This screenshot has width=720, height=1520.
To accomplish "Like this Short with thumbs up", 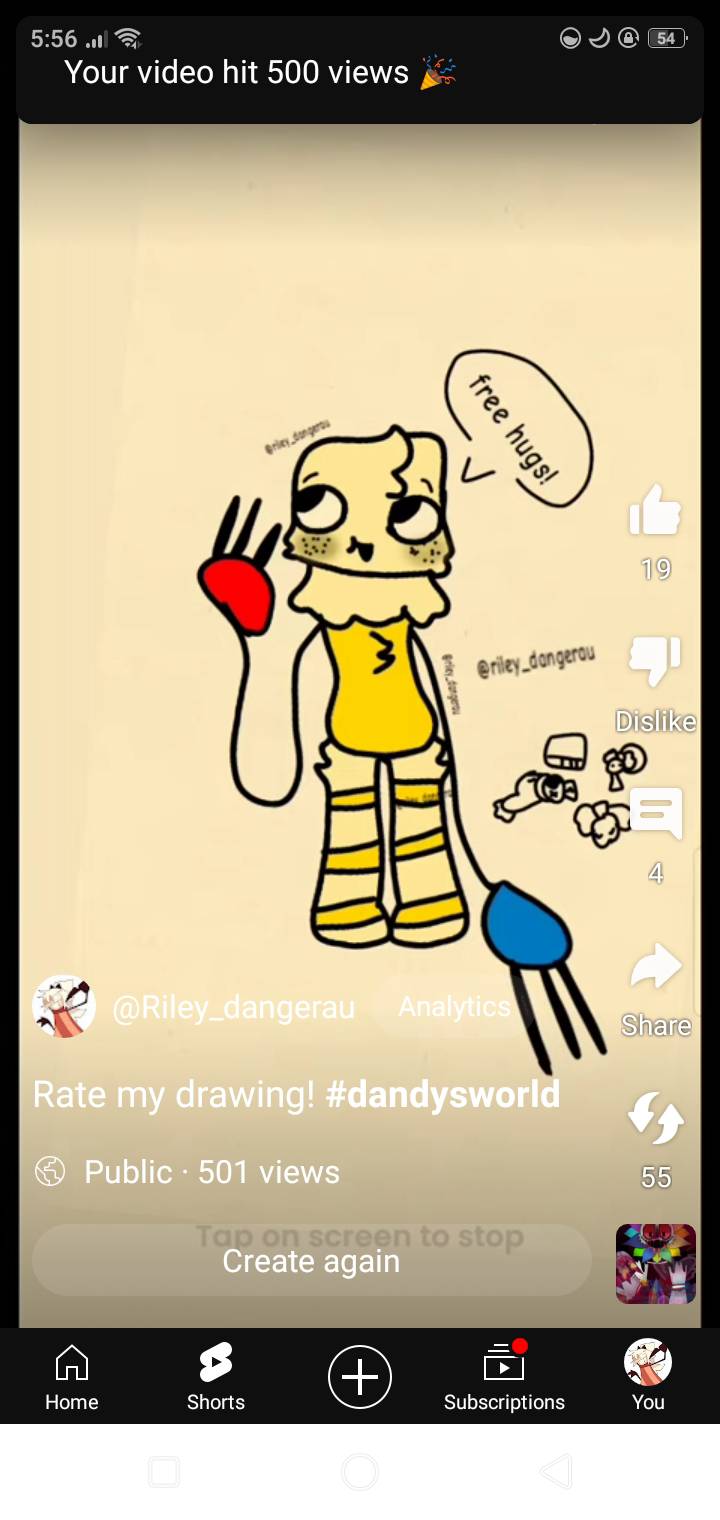I will 655,513.
